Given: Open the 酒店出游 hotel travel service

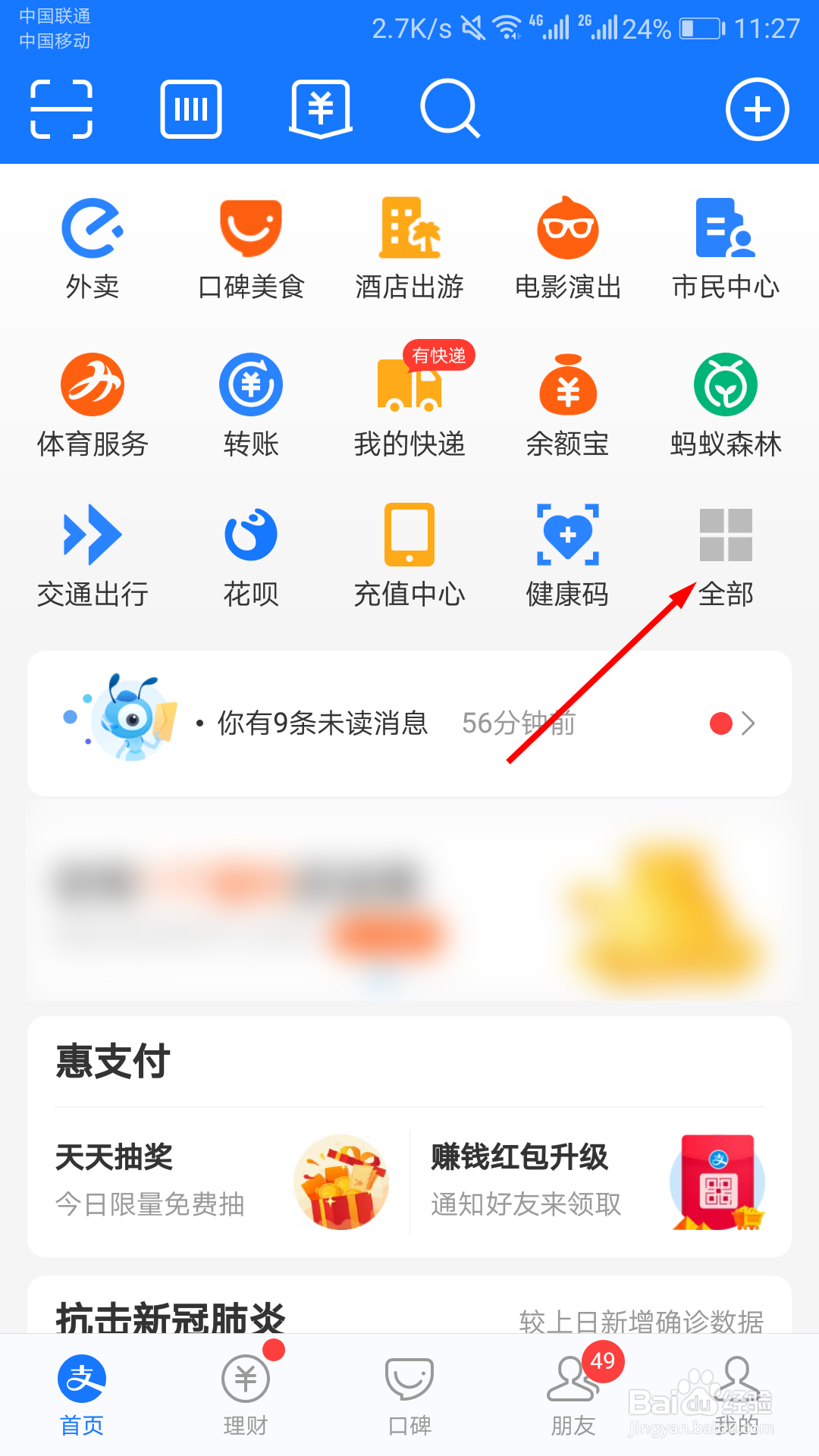Looking at the screenshot, I should pos(409,243).
